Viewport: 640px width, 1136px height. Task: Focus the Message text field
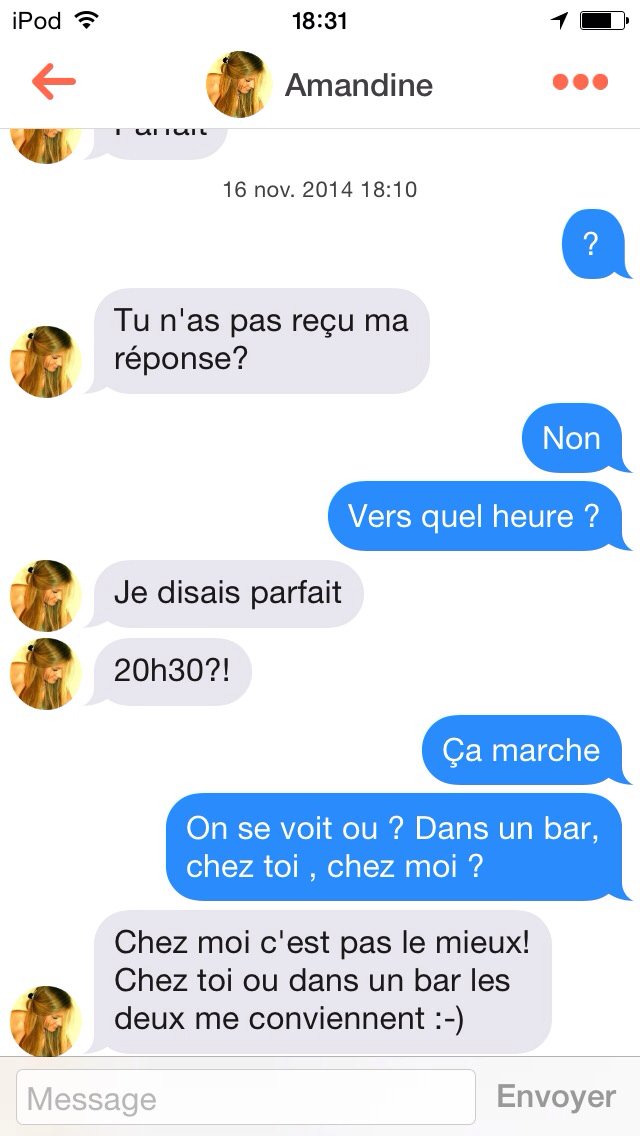pos(246,1098)
